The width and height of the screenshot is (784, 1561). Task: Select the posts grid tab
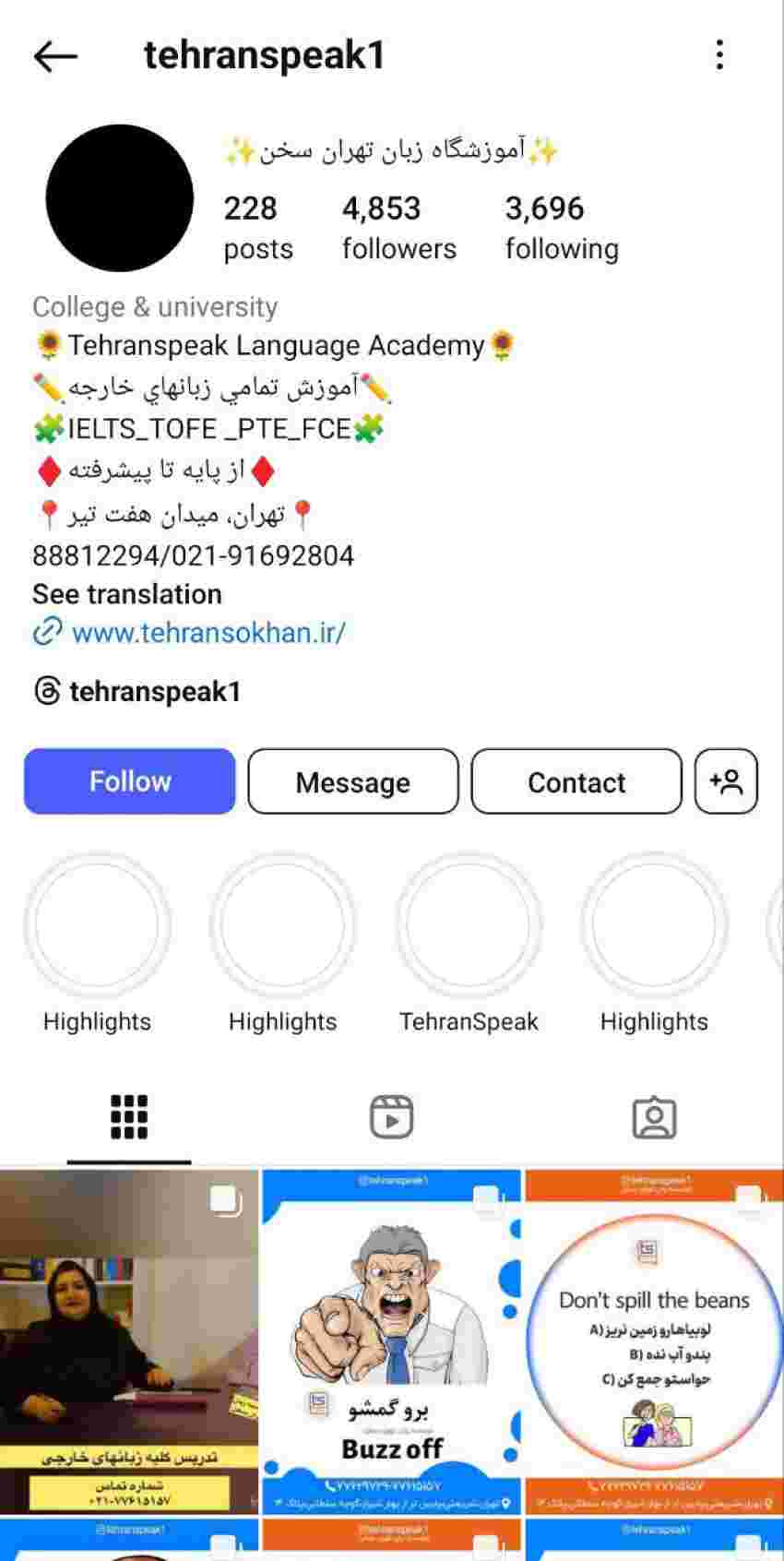tap(129, 1117)
